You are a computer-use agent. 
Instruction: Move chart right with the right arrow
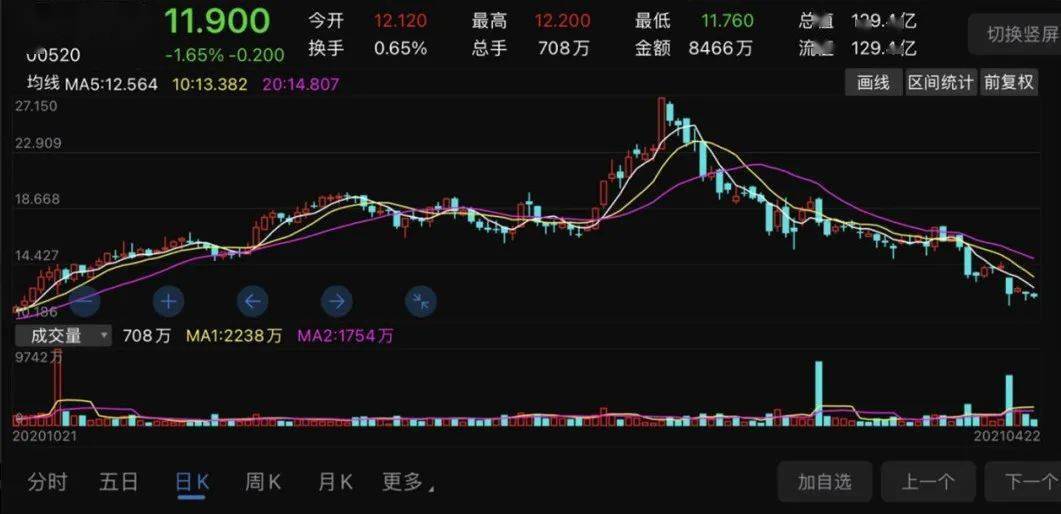336,299
